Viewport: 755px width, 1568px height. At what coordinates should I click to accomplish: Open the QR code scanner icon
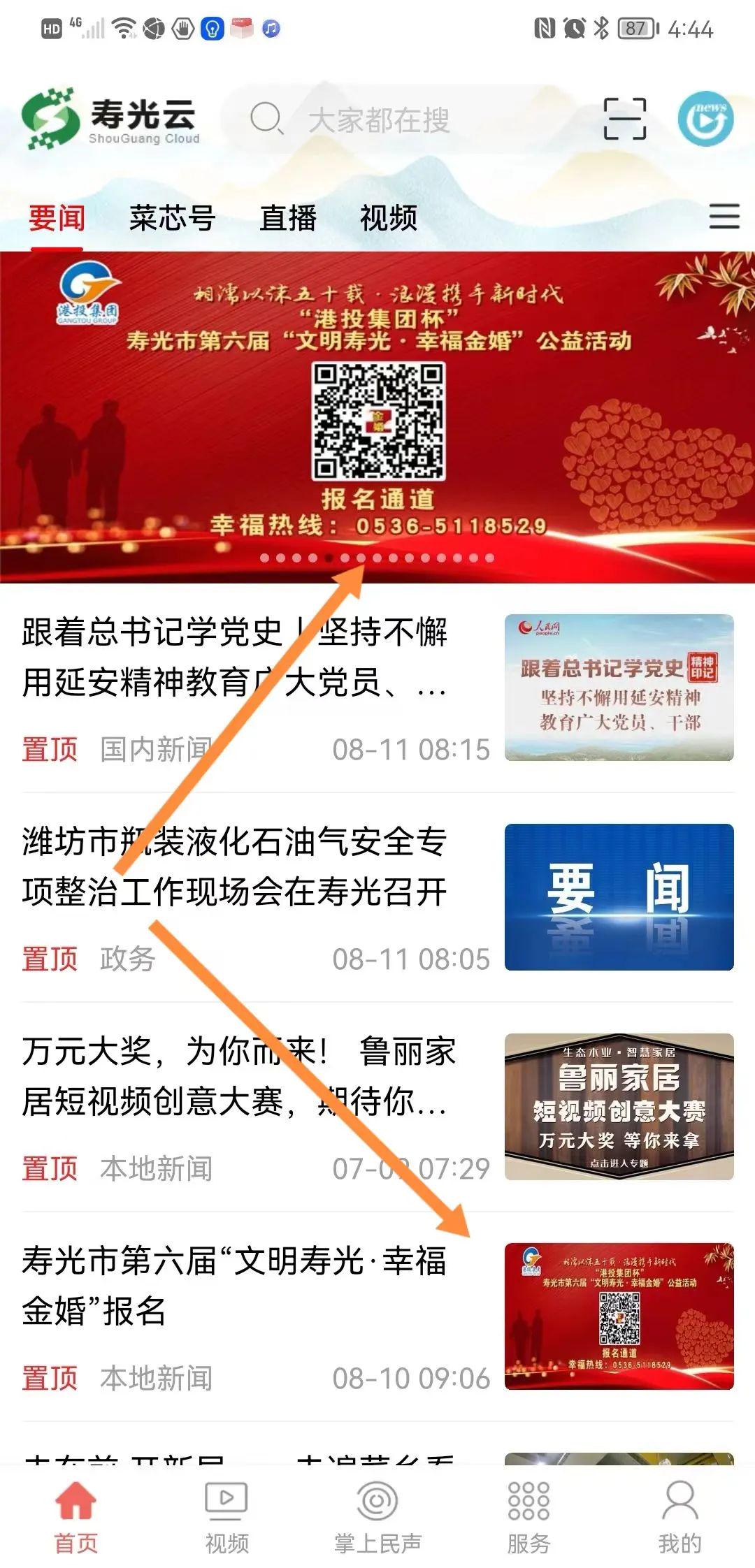624,119
